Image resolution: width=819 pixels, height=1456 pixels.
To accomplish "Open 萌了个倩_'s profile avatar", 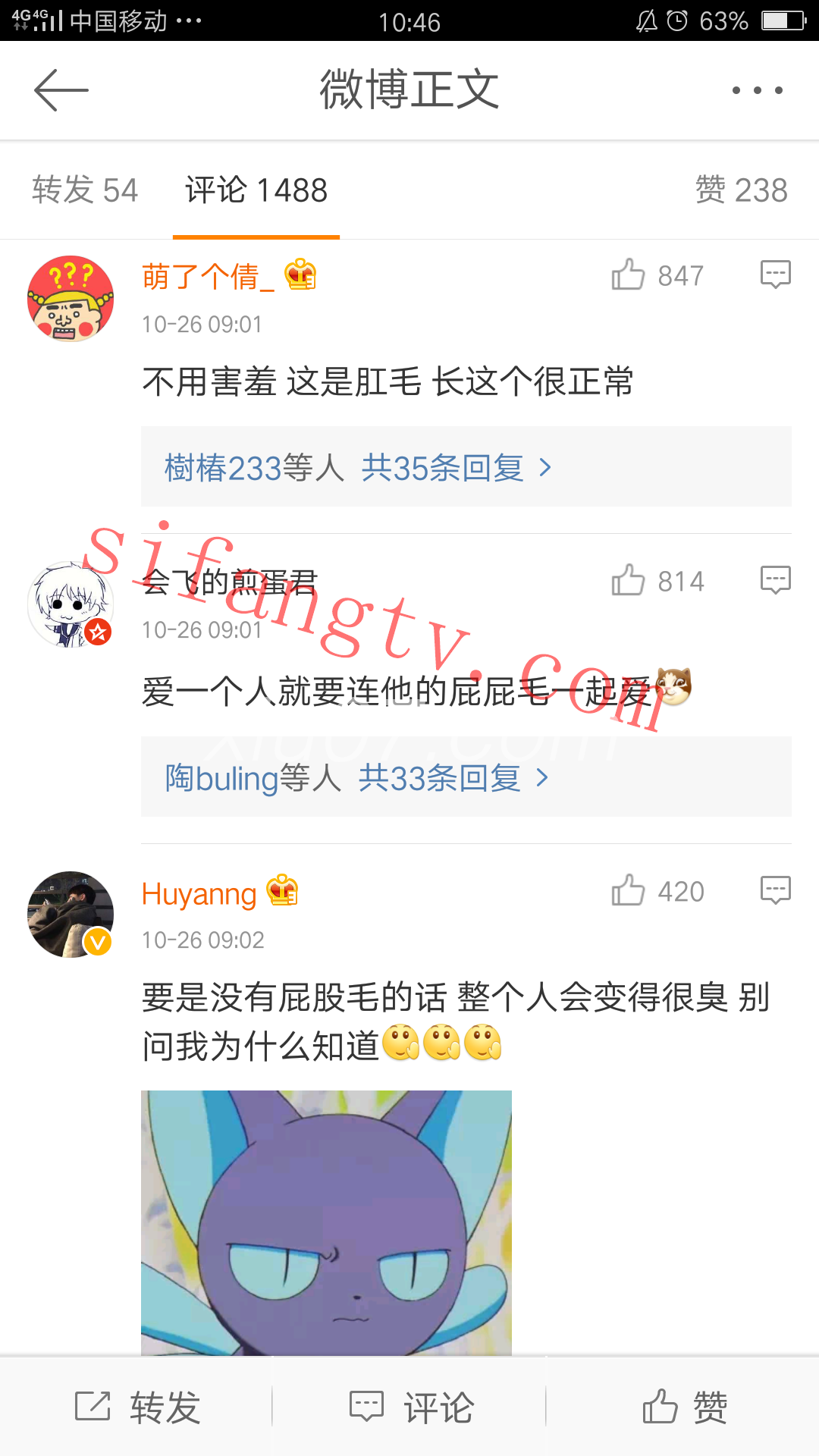I will [71, 299].
